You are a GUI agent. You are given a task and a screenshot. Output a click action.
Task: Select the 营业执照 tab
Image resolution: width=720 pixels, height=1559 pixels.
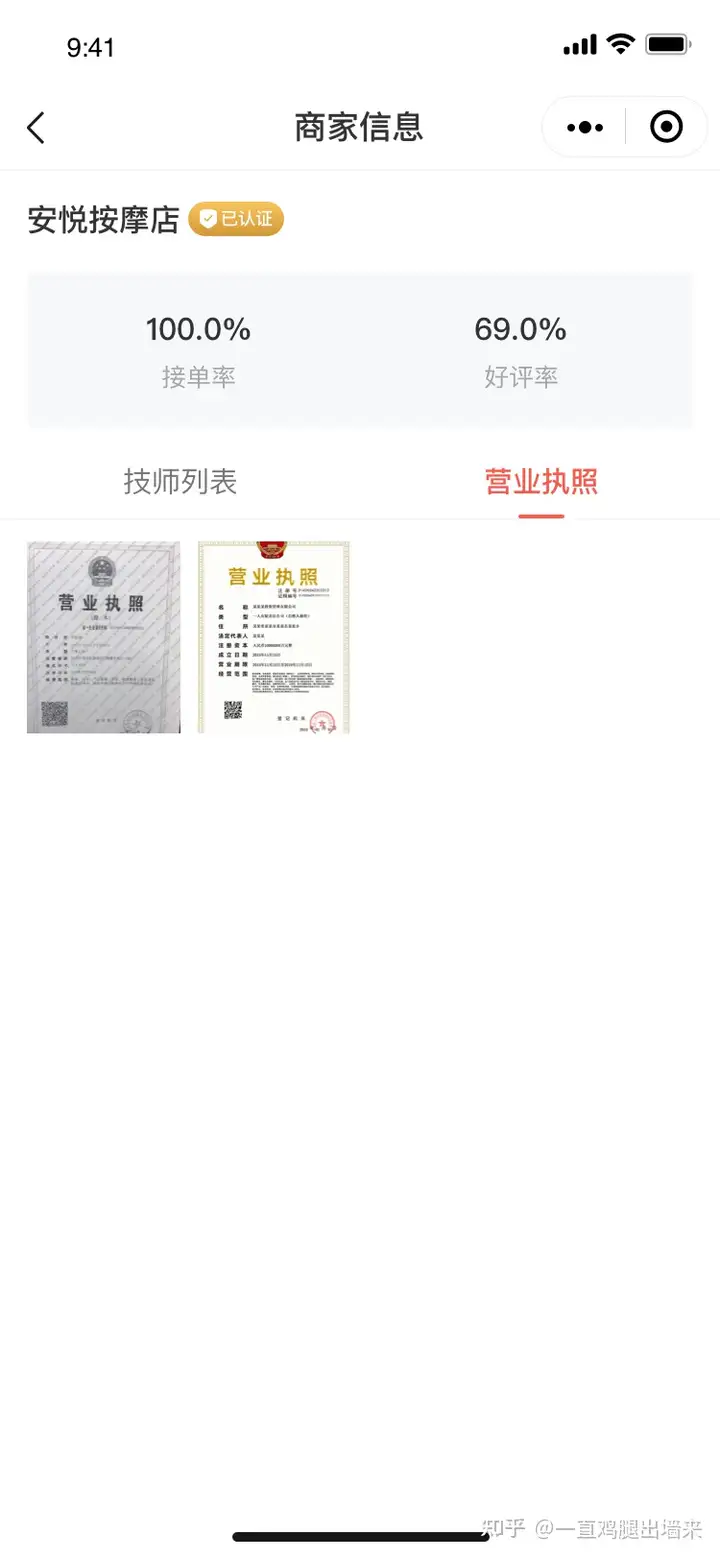point(541,481)
